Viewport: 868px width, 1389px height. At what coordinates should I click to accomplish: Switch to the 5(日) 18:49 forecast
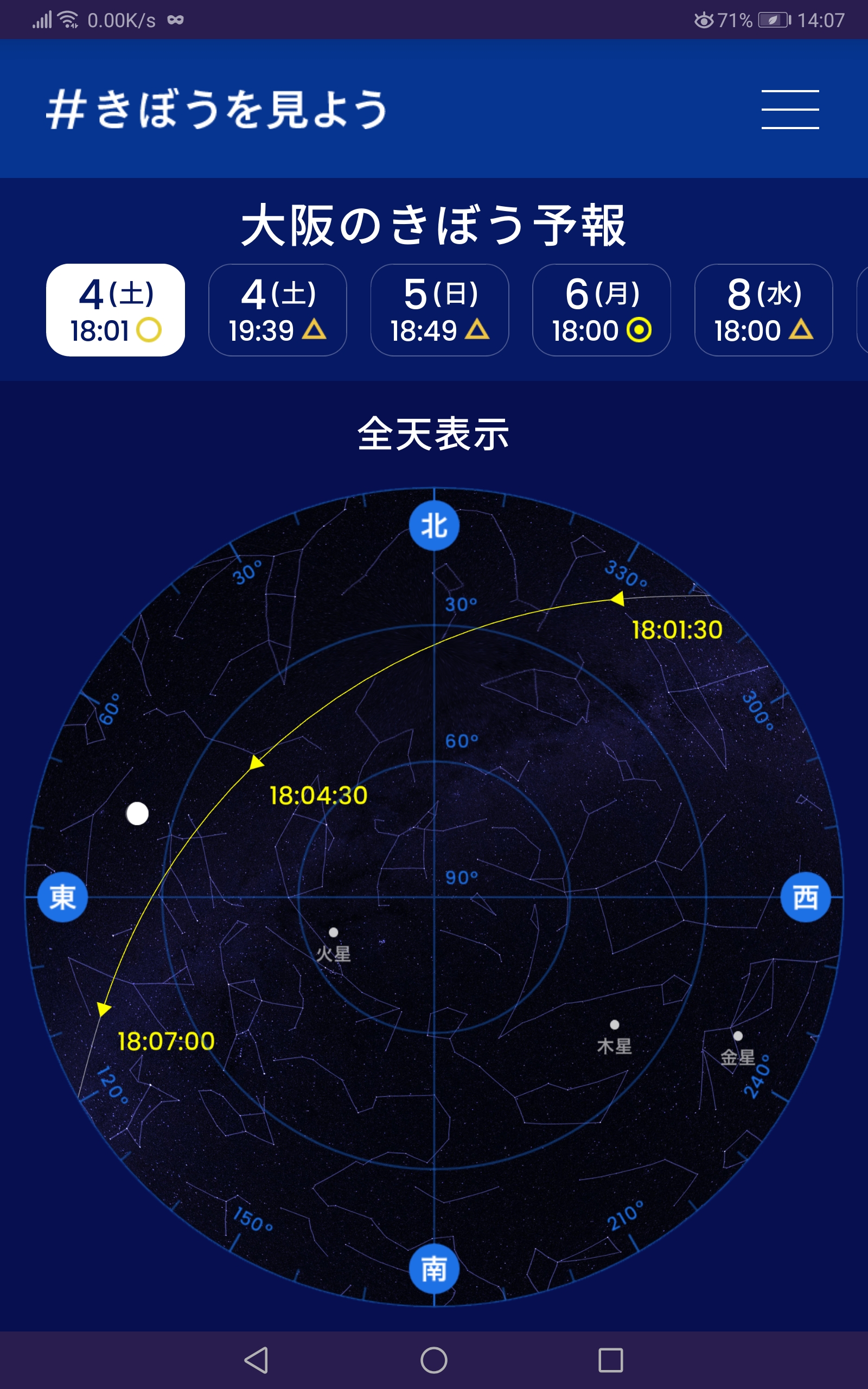pyautogui.click(x=440, y=310)
